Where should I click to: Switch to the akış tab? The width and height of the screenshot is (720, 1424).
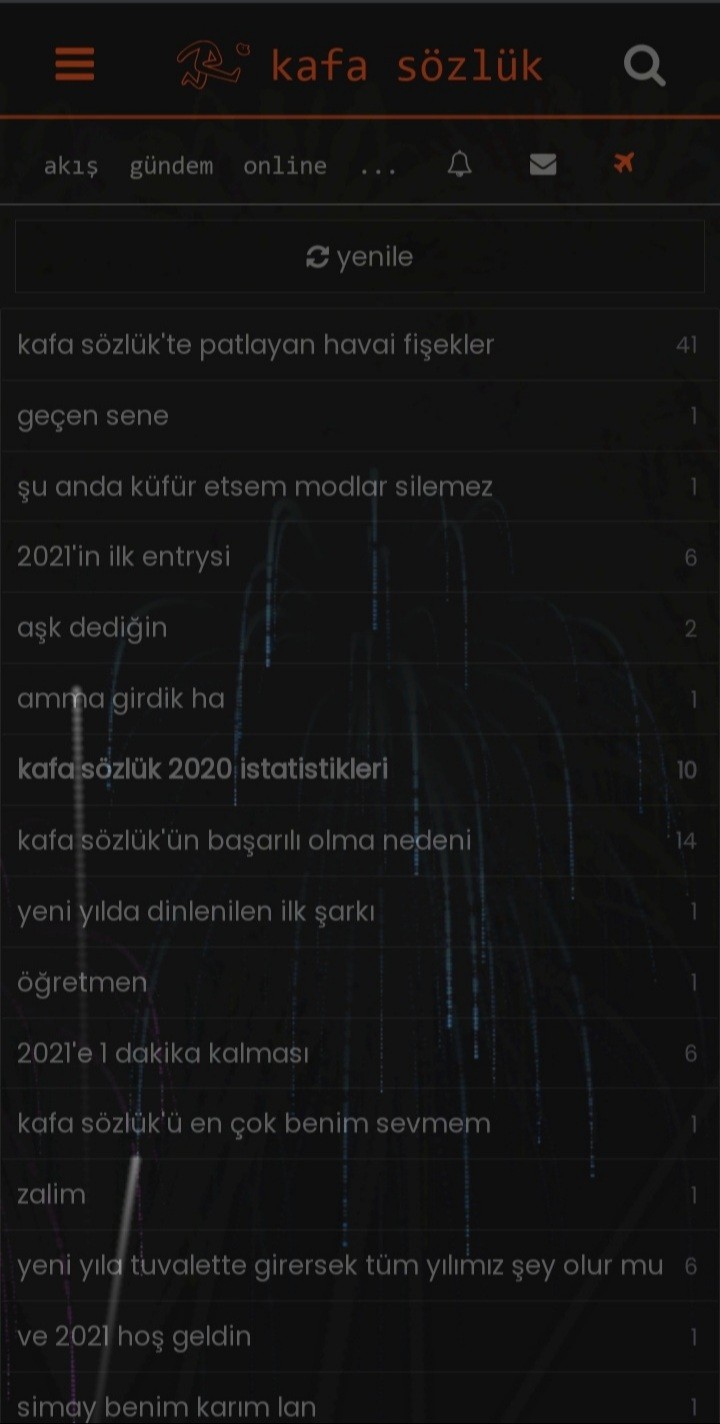tap(71, 166)
